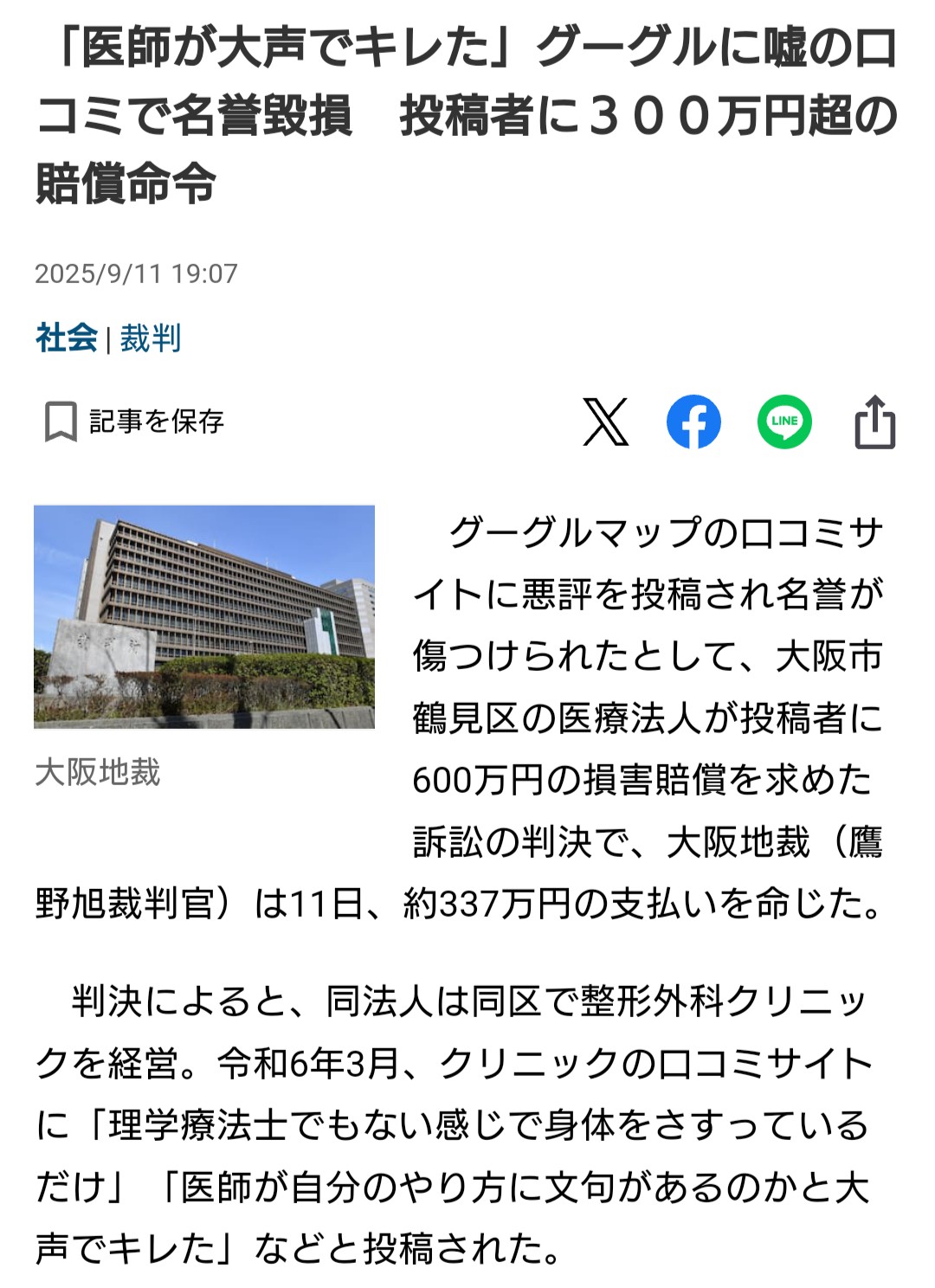
Task: Open the 社会 category link
Action: tap(66, 338)
